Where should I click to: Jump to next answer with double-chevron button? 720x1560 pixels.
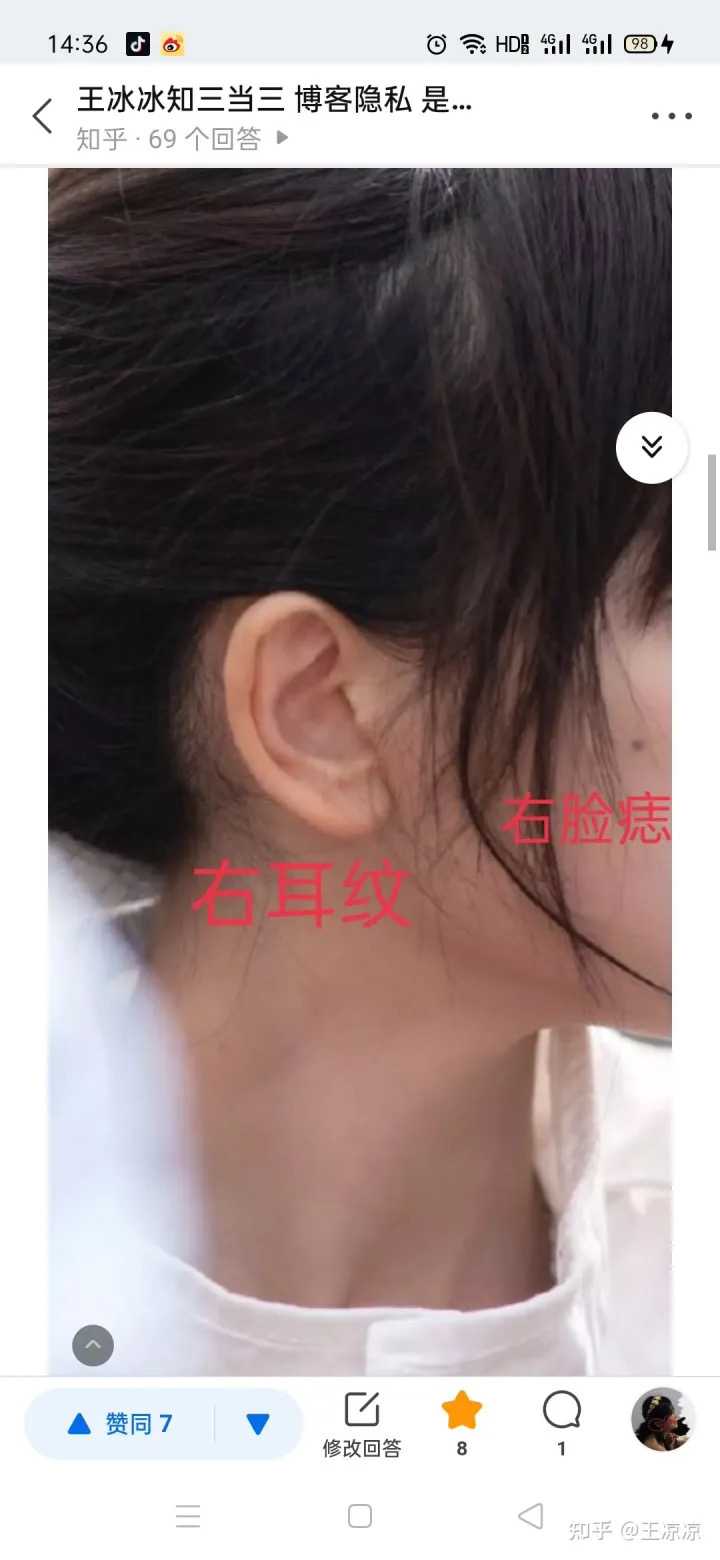tap(652, 447)
